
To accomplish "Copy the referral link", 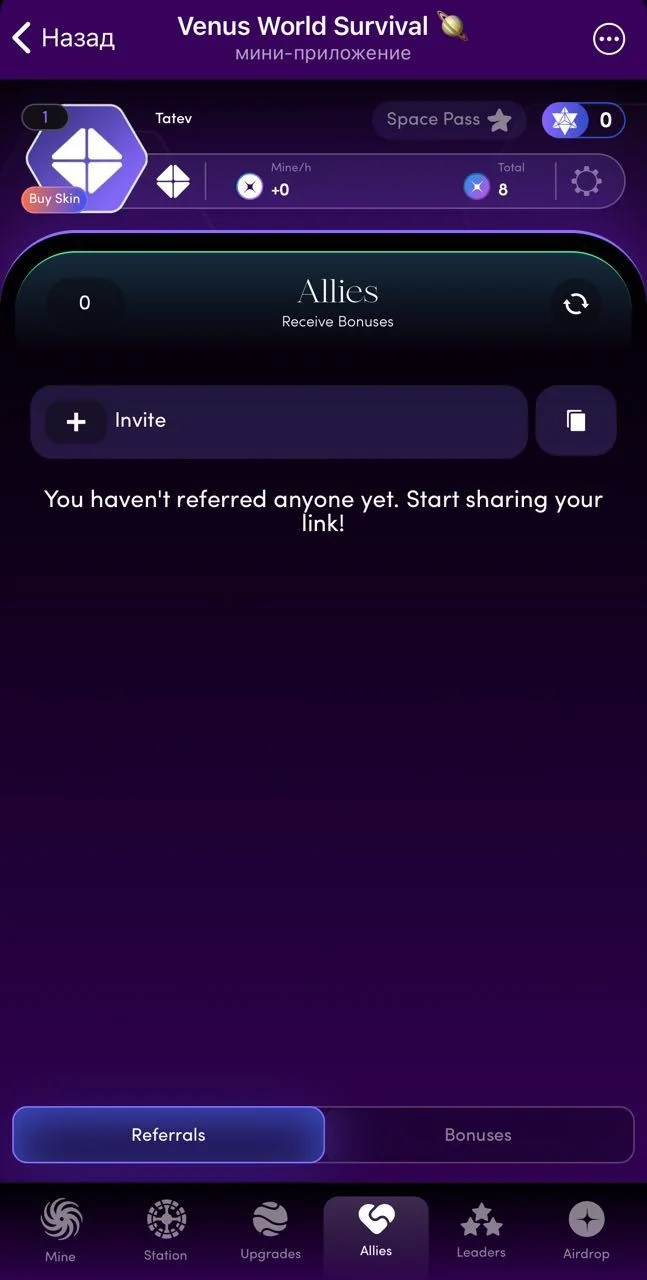I will [576, 421].
